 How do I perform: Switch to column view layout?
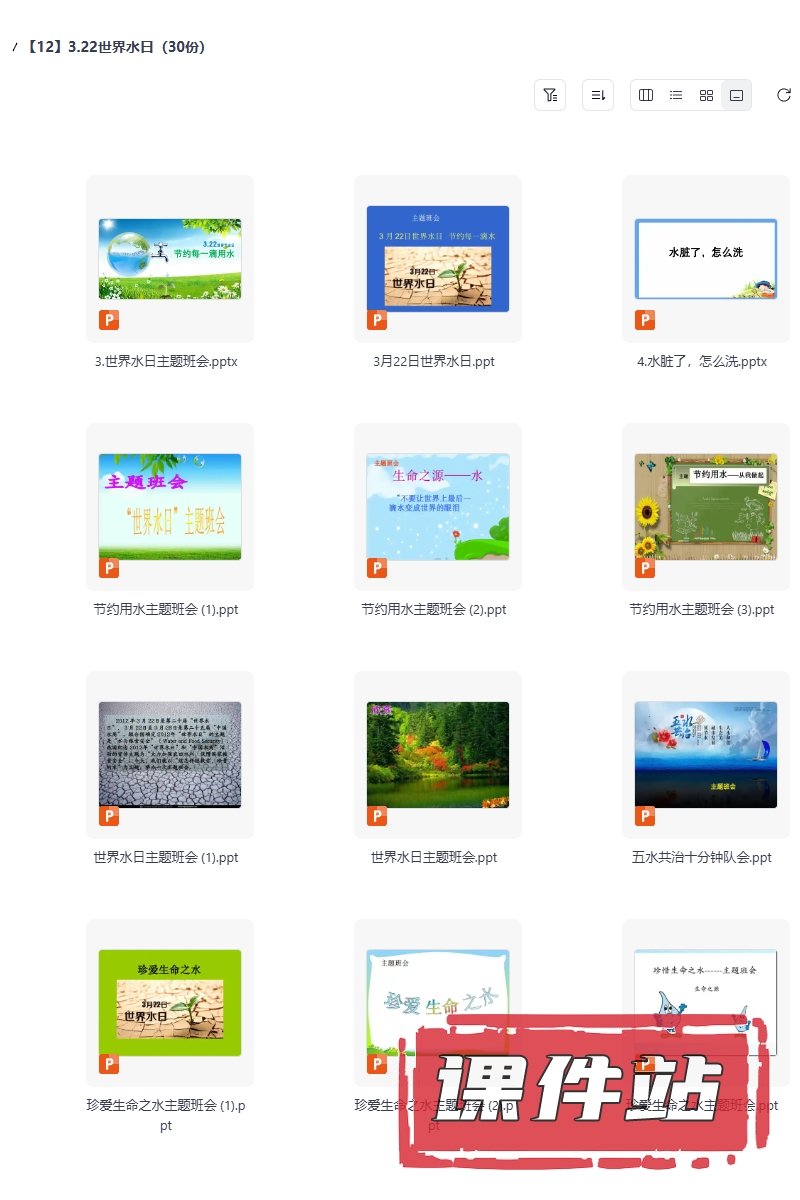click(x=646, y=95)
